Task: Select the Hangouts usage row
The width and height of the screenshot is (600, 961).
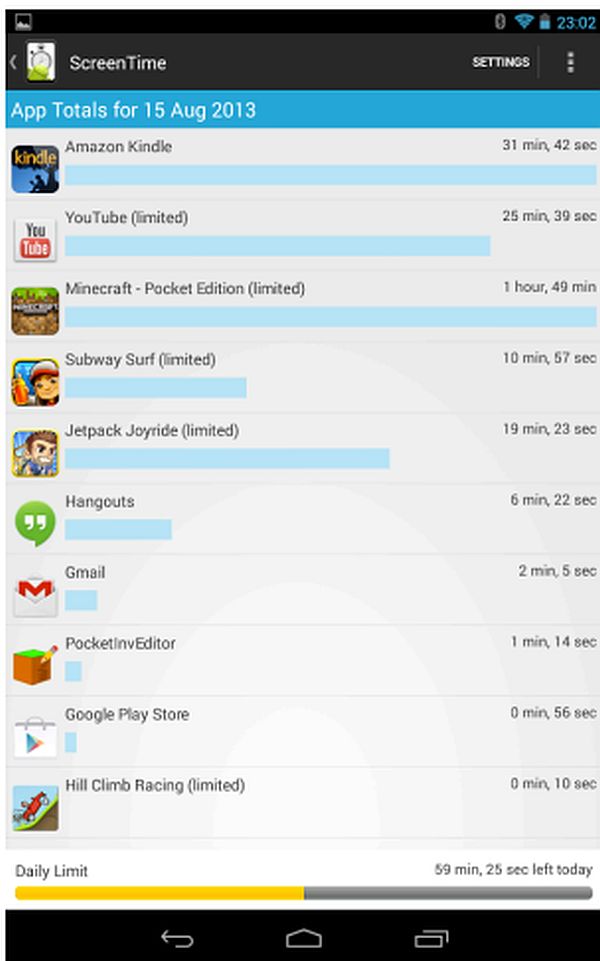Action: pyautogui.click(x=303, y=520)
